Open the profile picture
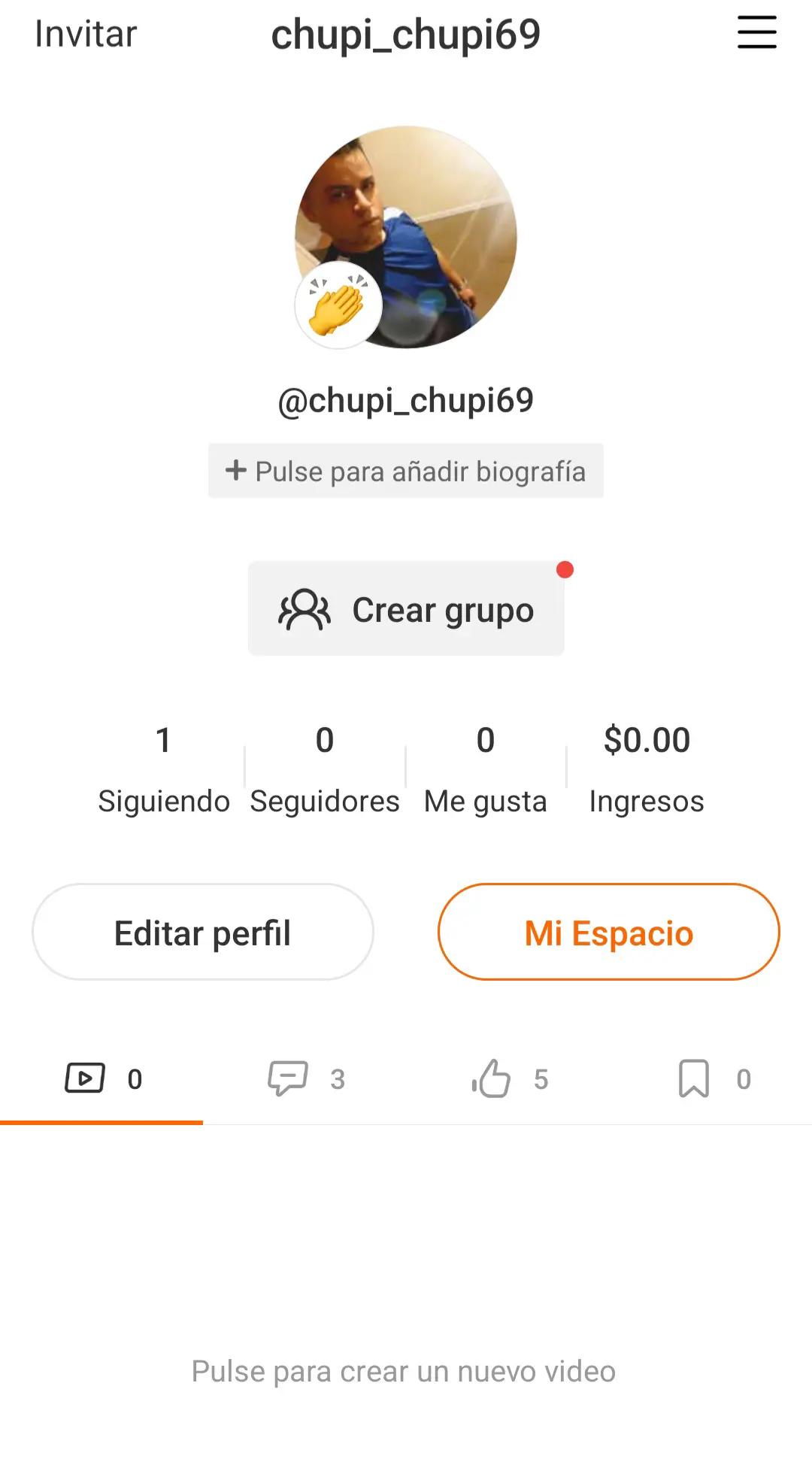This screenshot has width=812, height=1468. tap(421, 226)
